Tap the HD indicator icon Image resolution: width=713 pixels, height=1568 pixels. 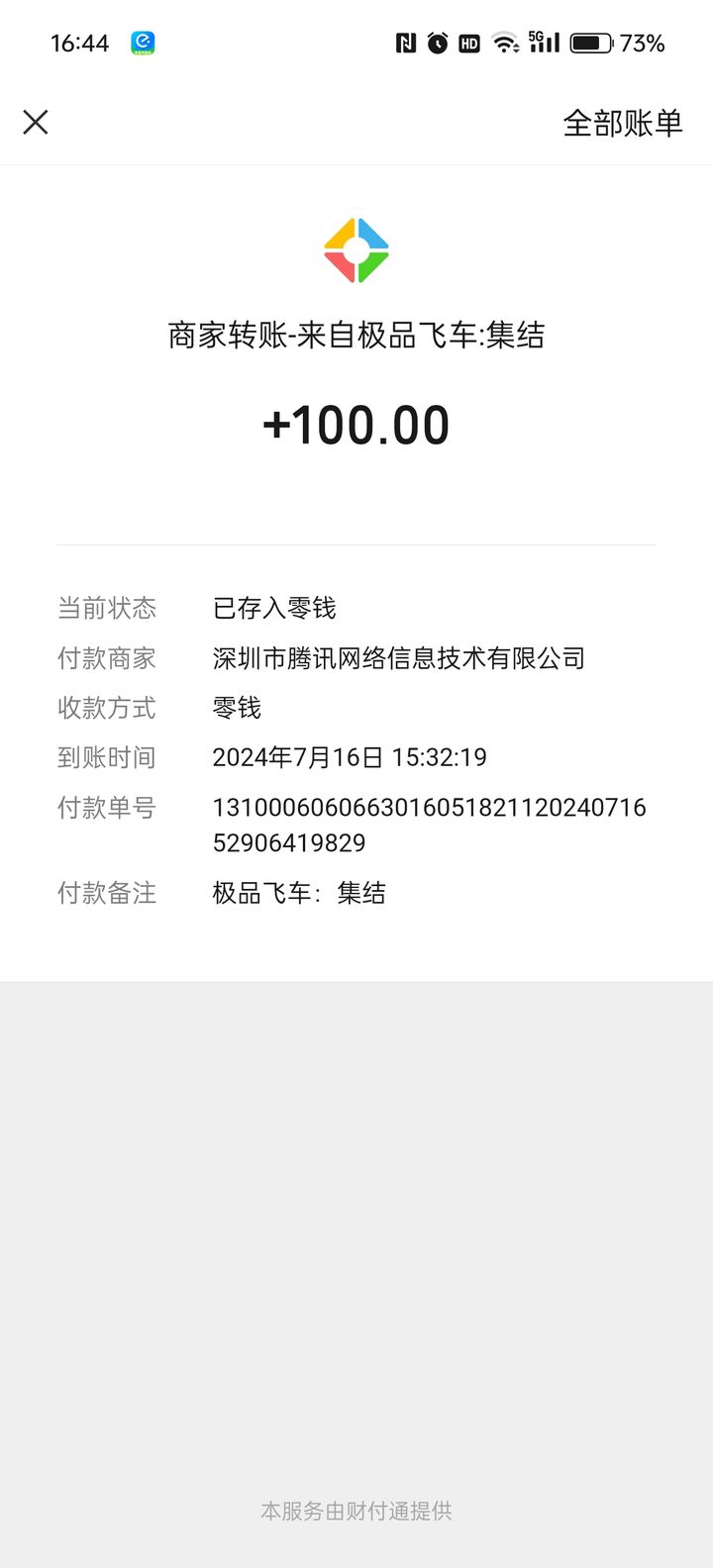pyautogui.click(x=468, y=43)
